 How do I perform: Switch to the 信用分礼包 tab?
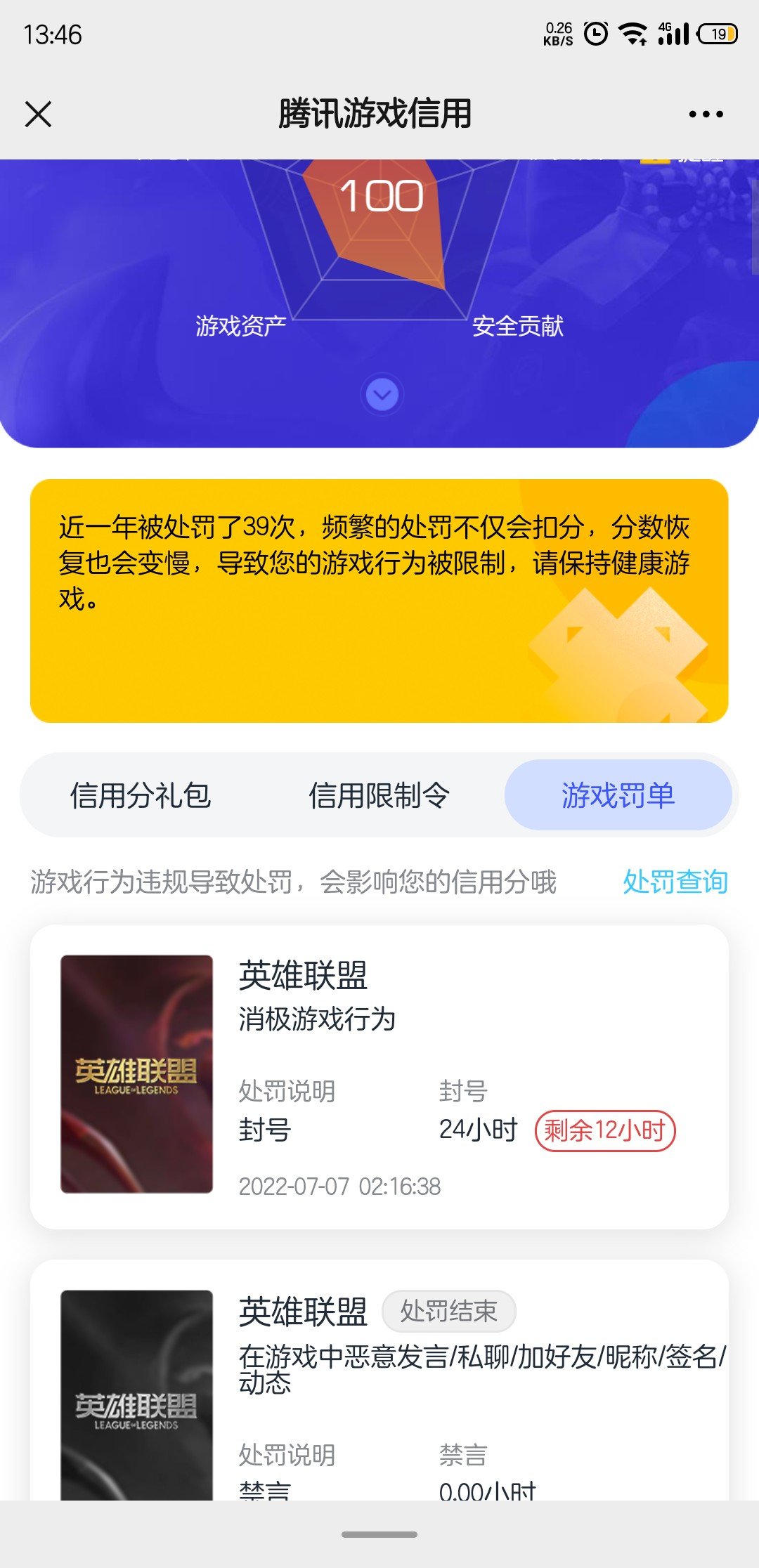[x=141, y=795]
